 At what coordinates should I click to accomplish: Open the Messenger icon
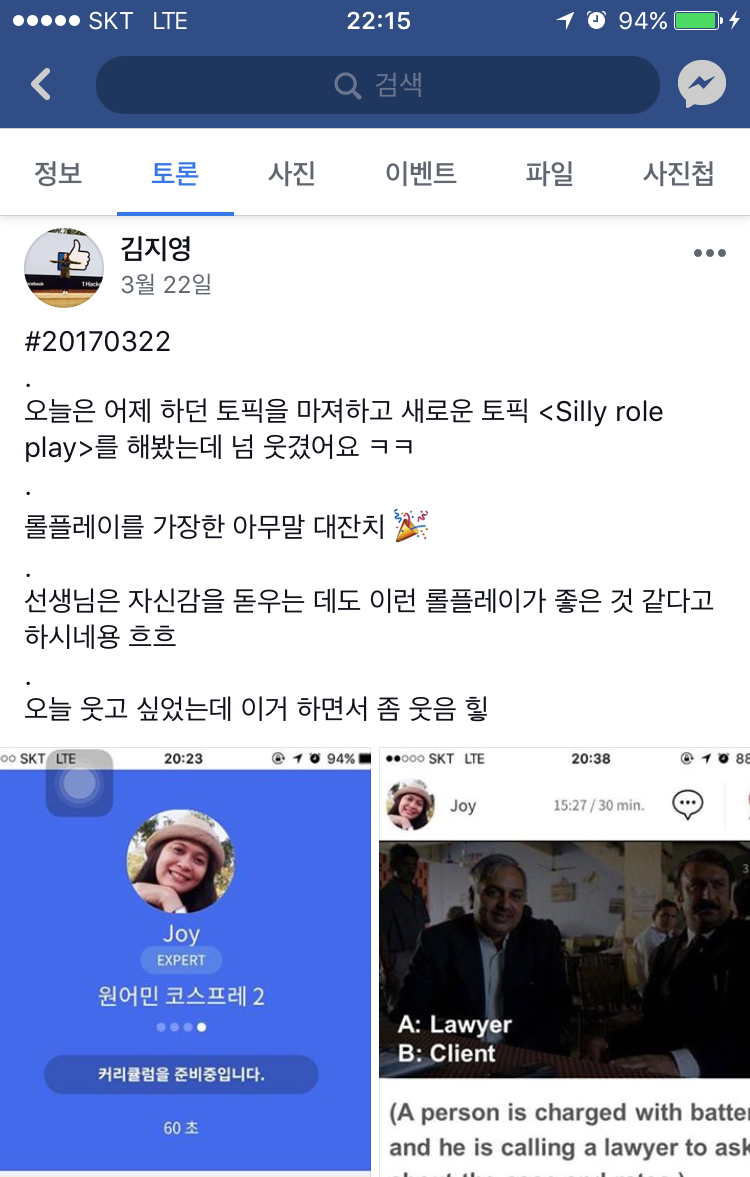[702, 85]
